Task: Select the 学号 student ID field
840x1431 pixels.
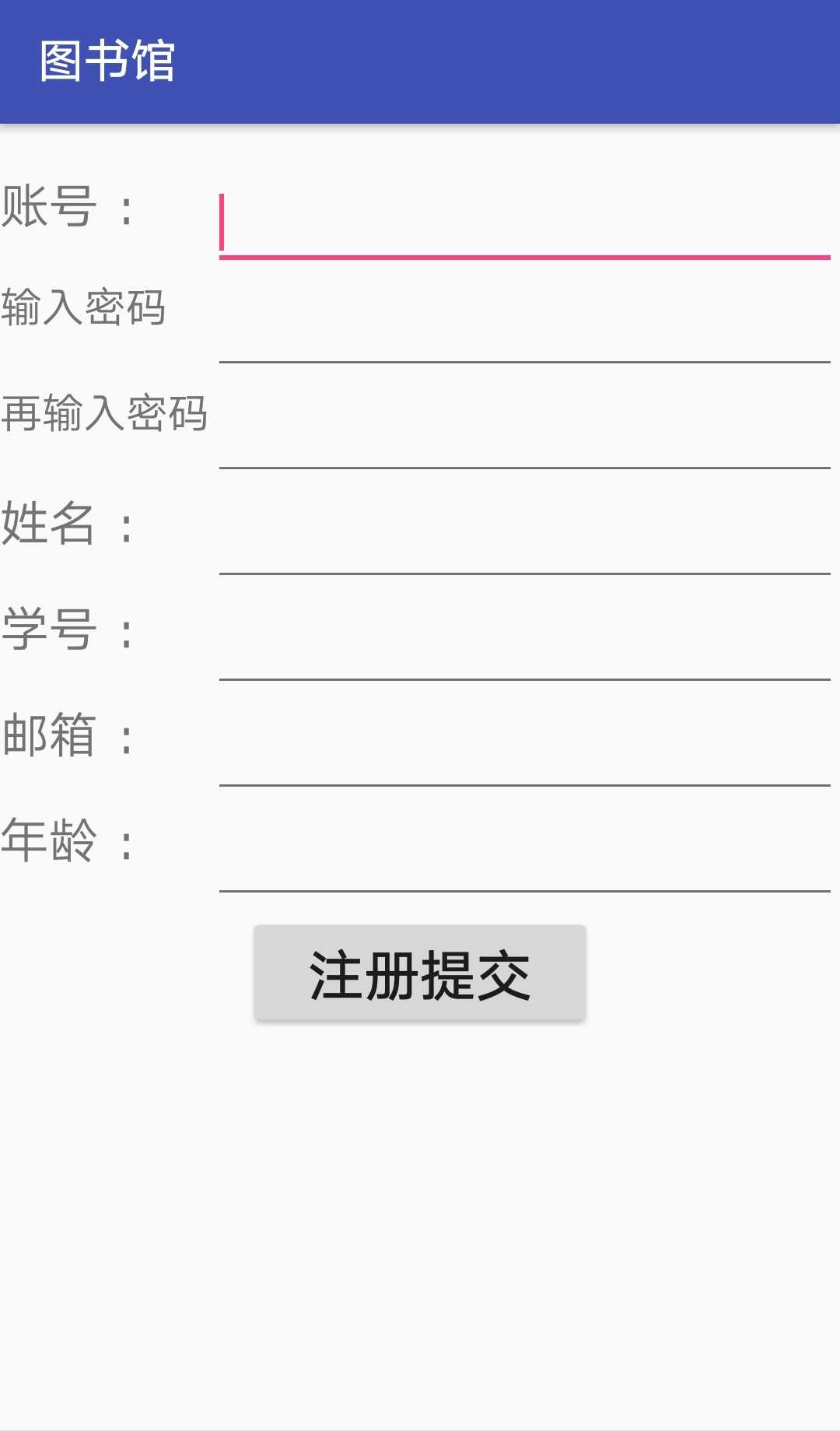Action: coord(525,647)
